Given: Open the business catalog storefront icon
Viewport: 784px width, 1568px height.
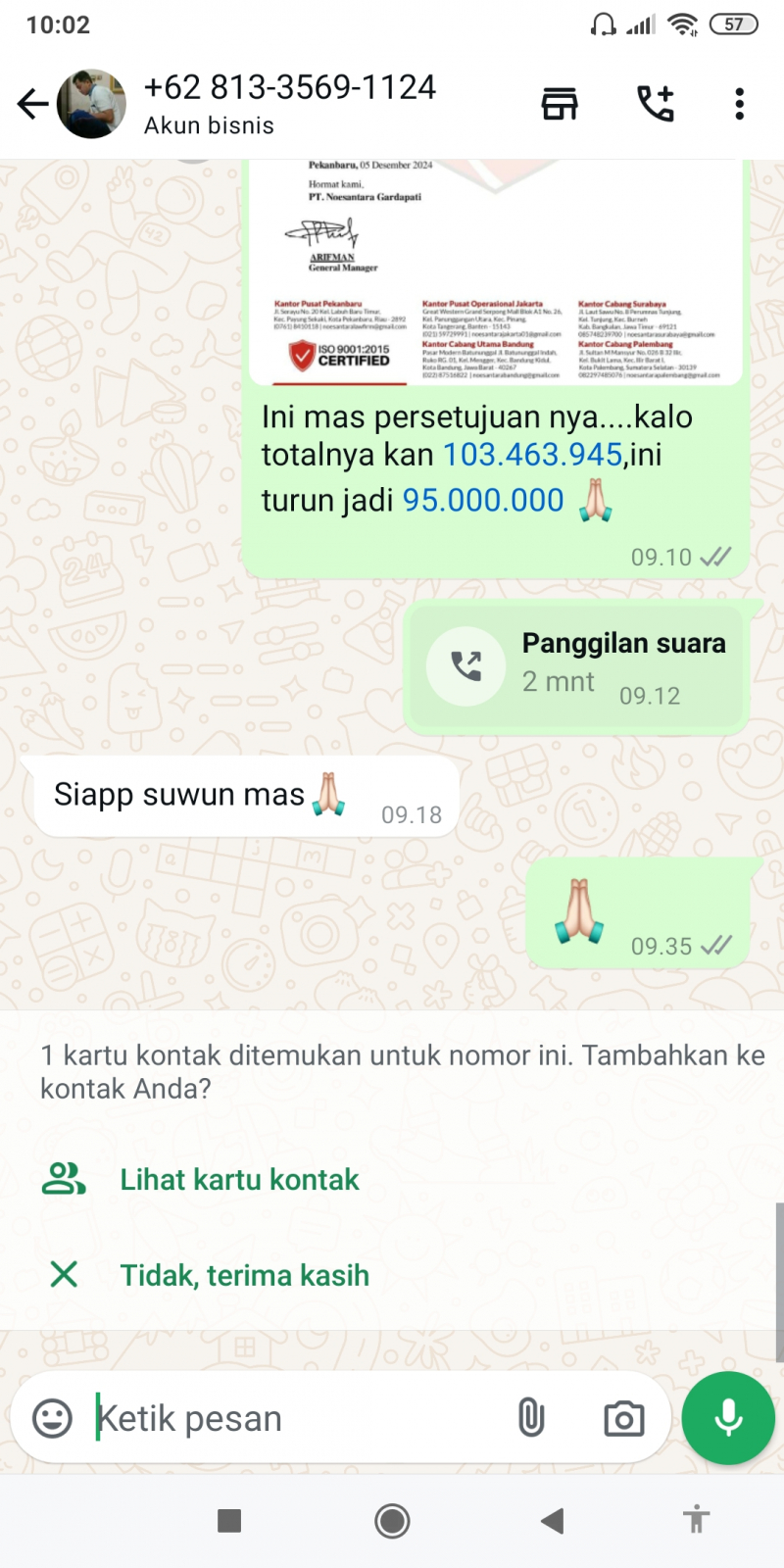Looking at the screenshot, I should tap(560, 104).
